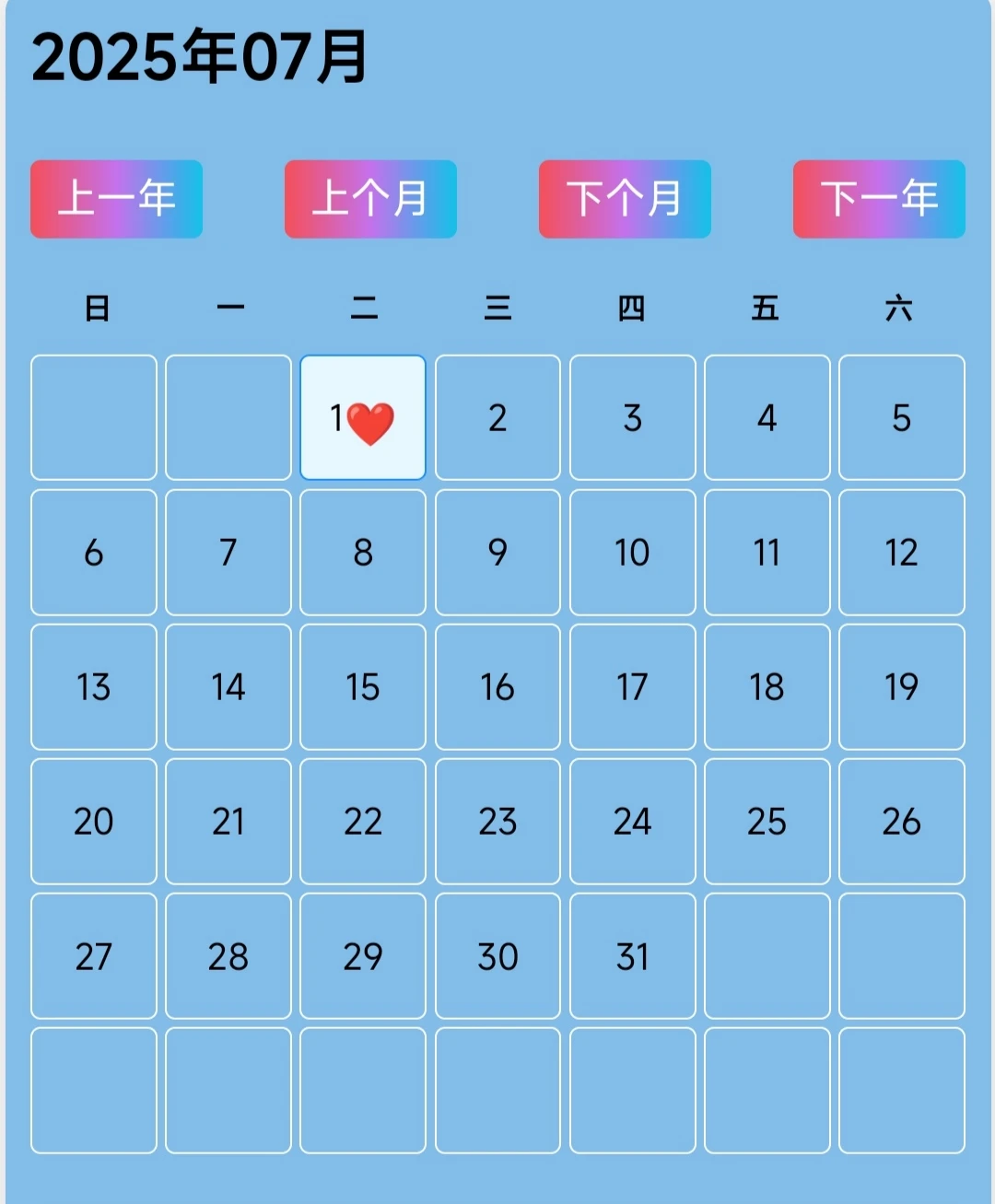This screenshot has width=995, height=1204.
Task: Tap day 31 in the calendar
Action: click(632, 956)
